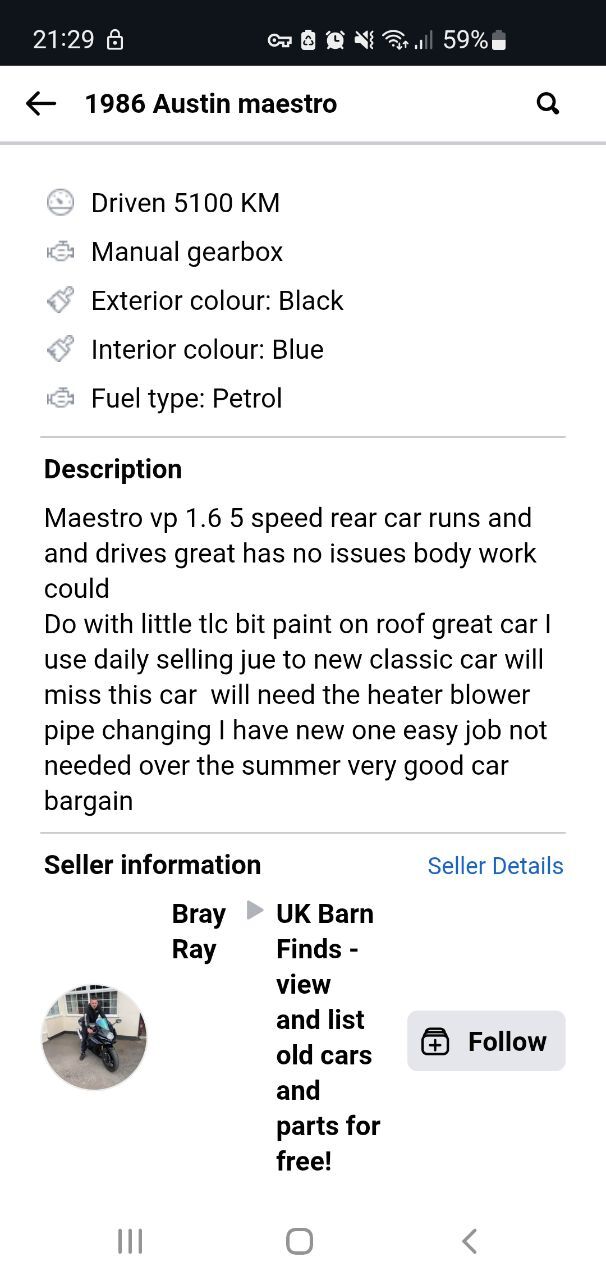Follow the seller Bray Ray
The image size is (606, 1280).
click(486, 1041)
